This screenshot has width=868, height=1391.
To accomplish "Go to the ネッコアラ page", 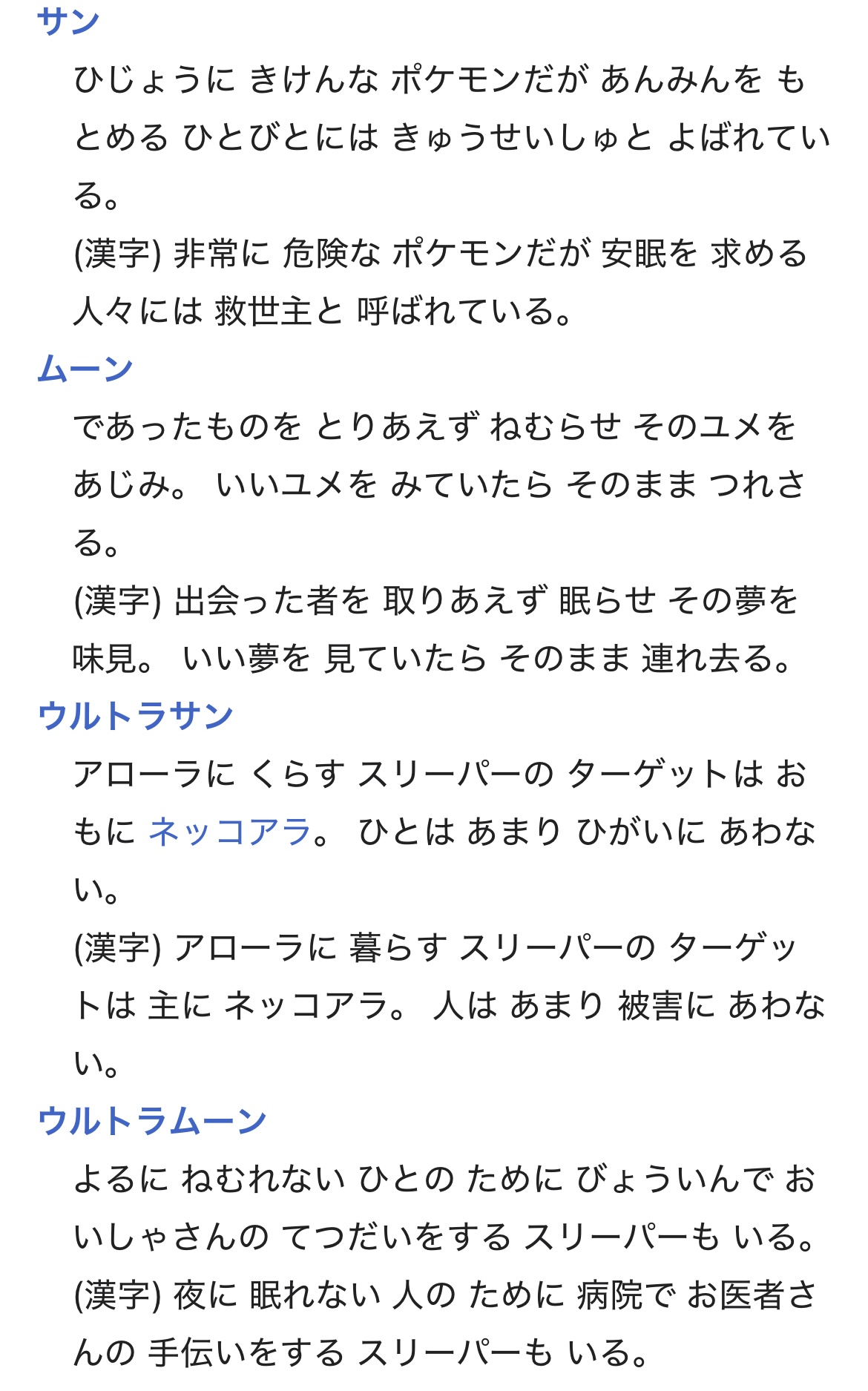I will pos(230,832).
